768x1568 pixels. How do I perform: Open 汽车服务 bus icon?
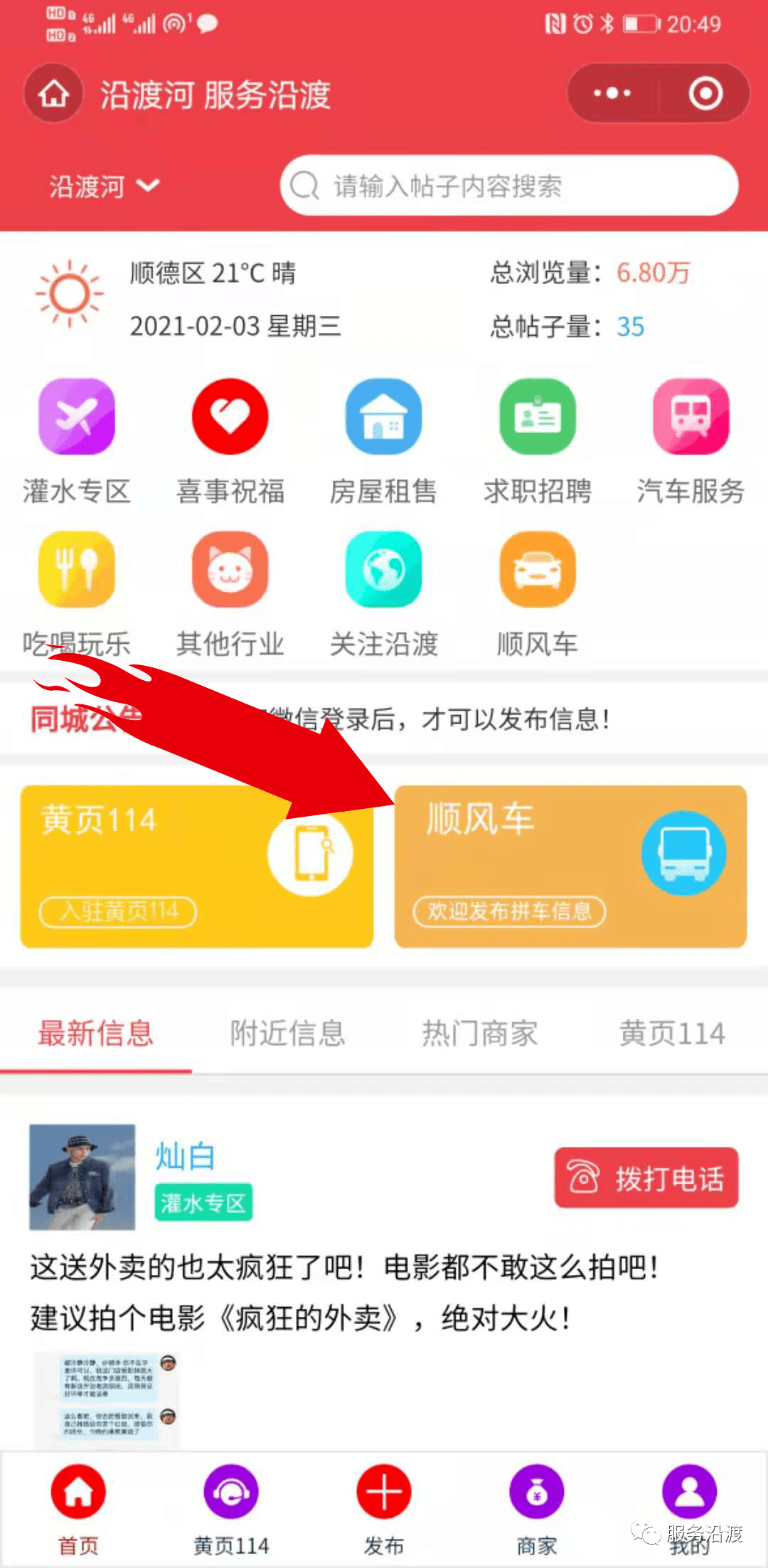click(690, 418)
